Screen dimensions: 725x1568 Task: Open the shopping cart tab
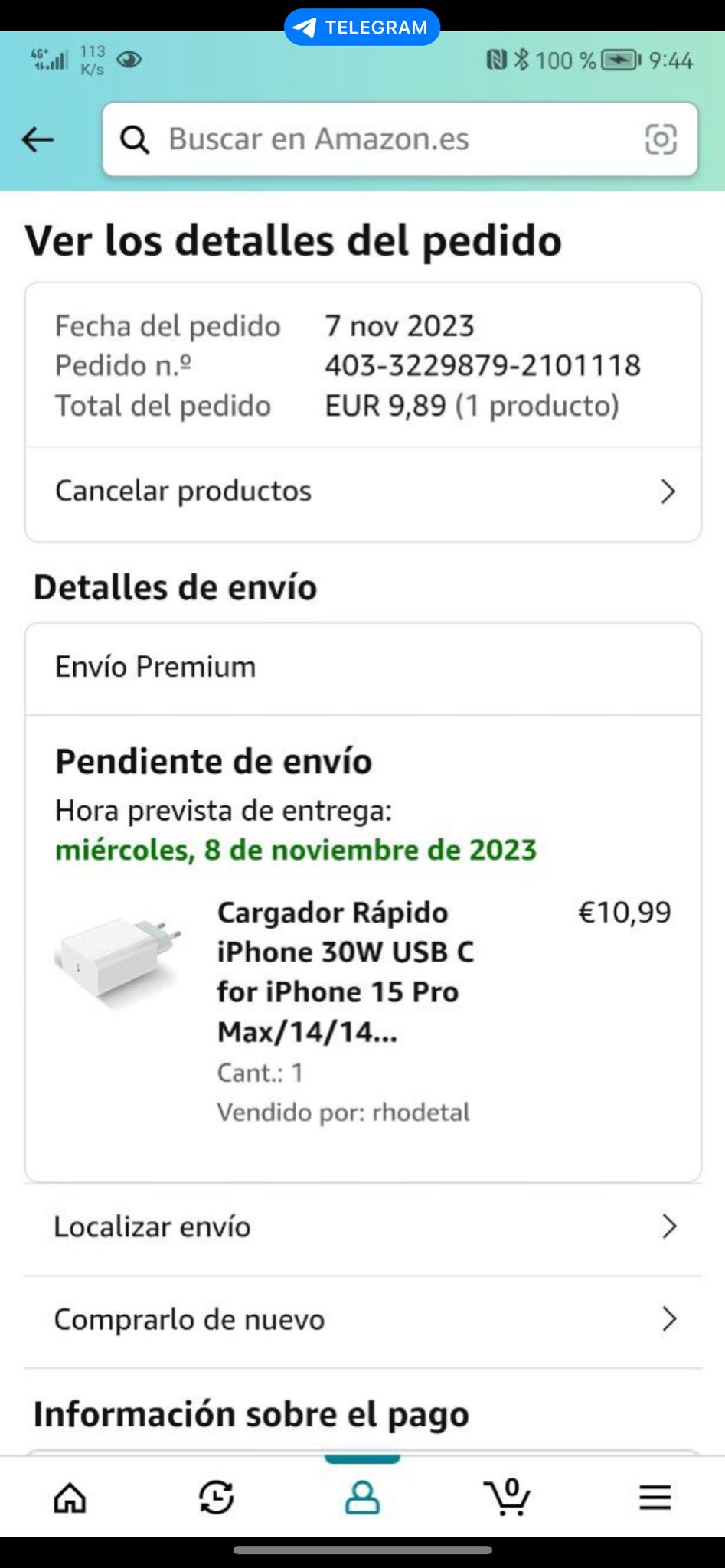click(507, 1498)
